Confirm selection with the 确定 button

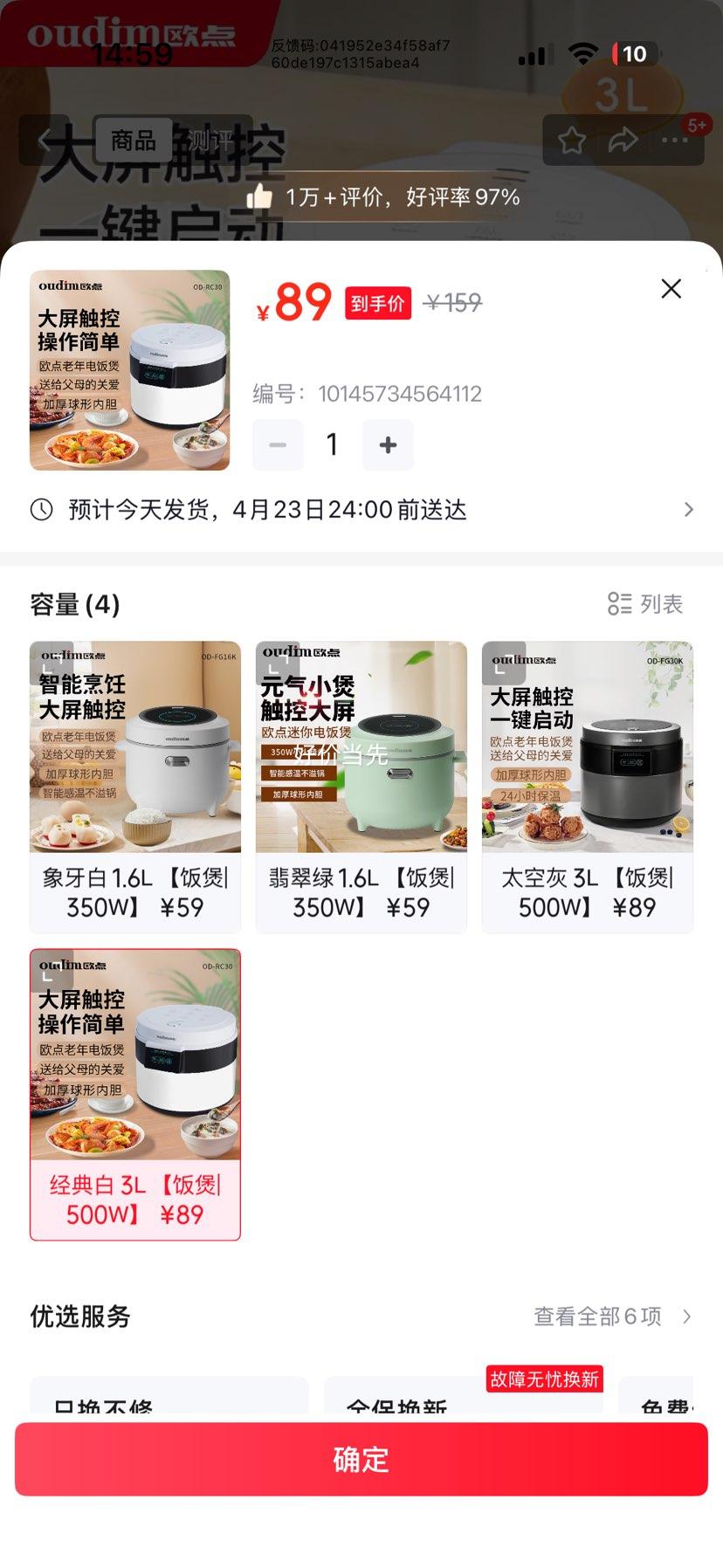click(x=361, y=1460)
